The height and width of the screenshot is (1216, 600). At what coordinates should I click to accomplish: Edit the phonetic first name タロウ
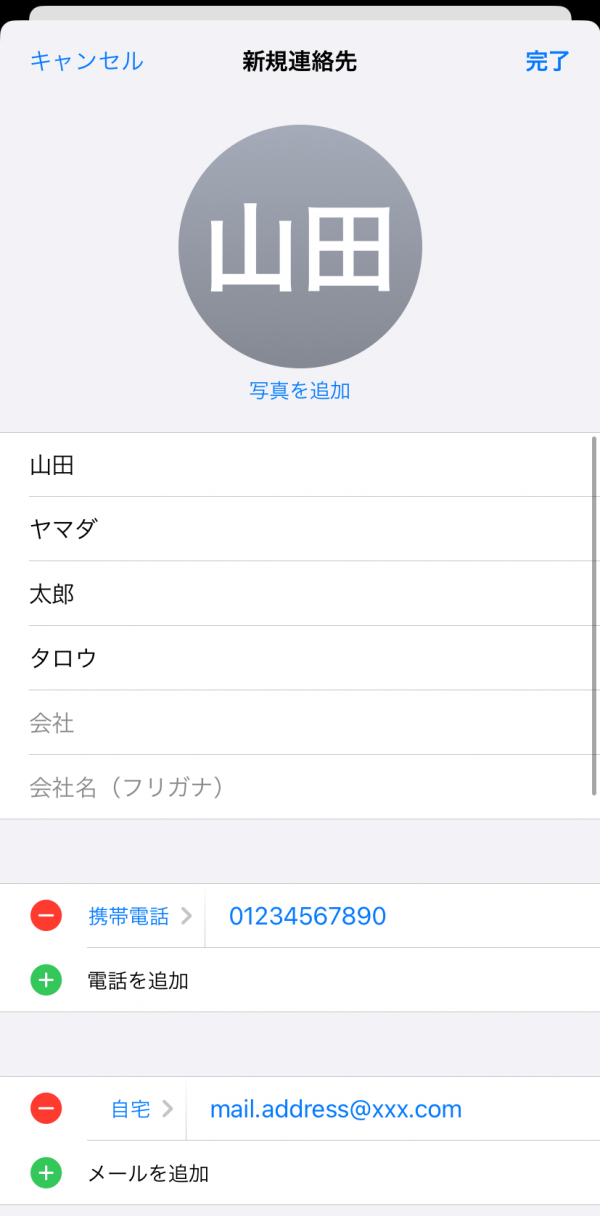[x=300, y=658]
